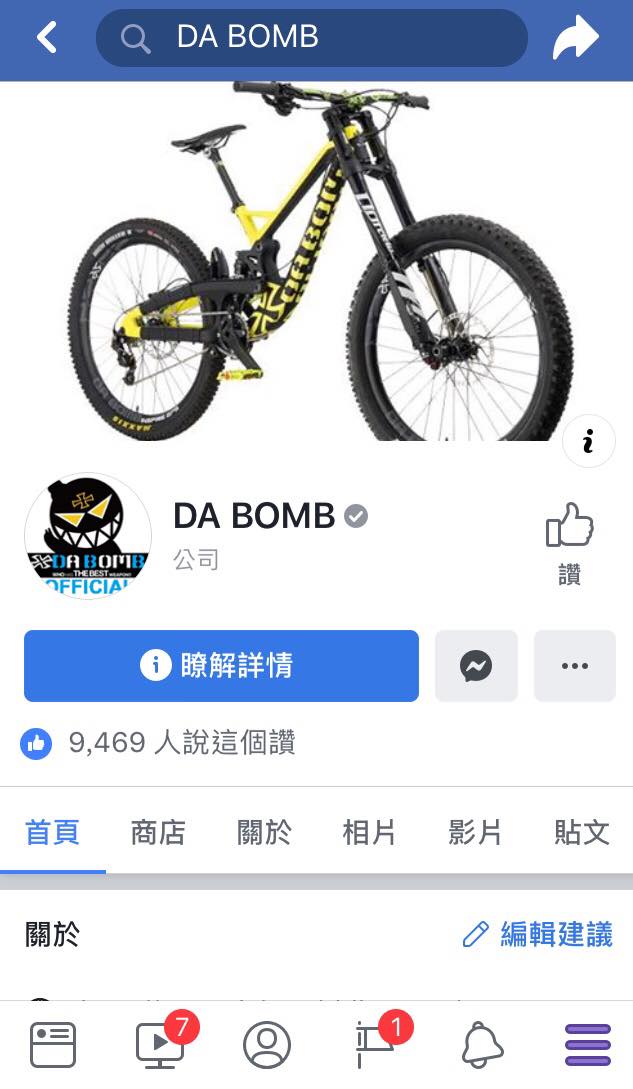Tap the 瞭解詳情 button
The image size is (633, 1089).
[221, 665]
